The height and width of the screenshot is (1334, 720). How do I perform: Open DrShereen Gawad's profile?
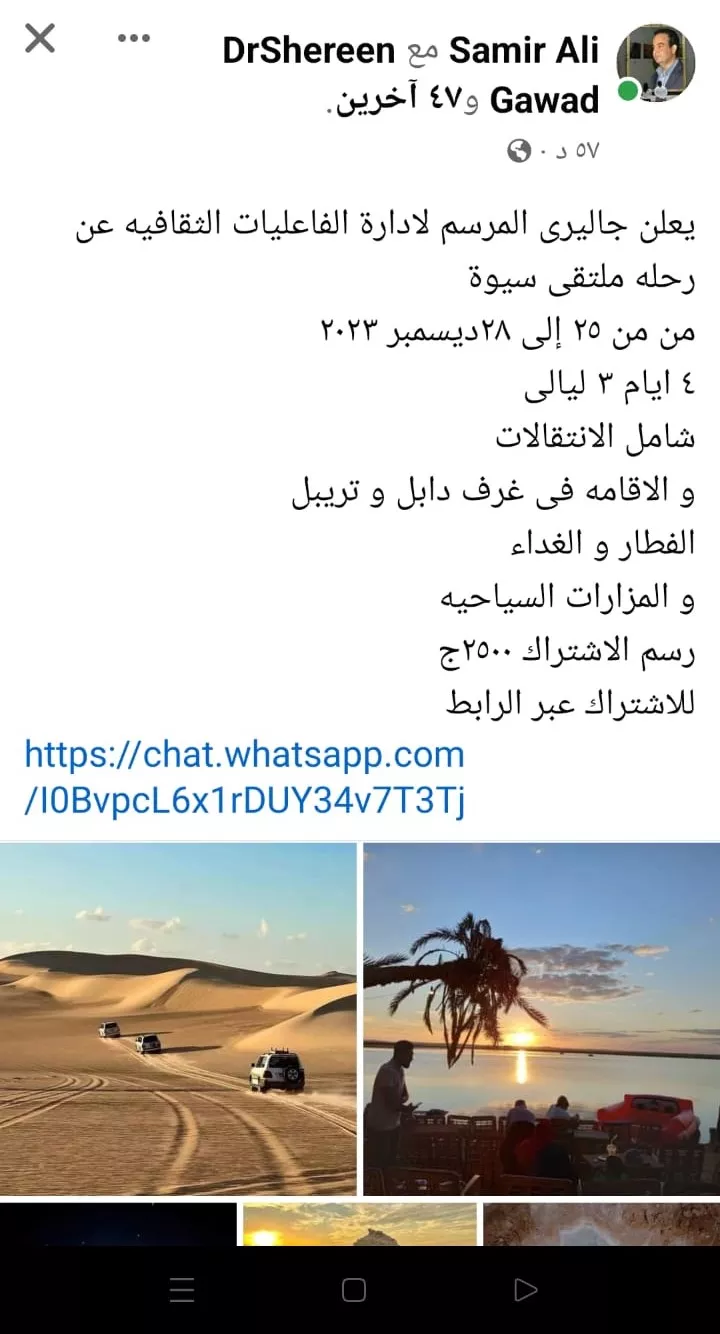(310, 50)
